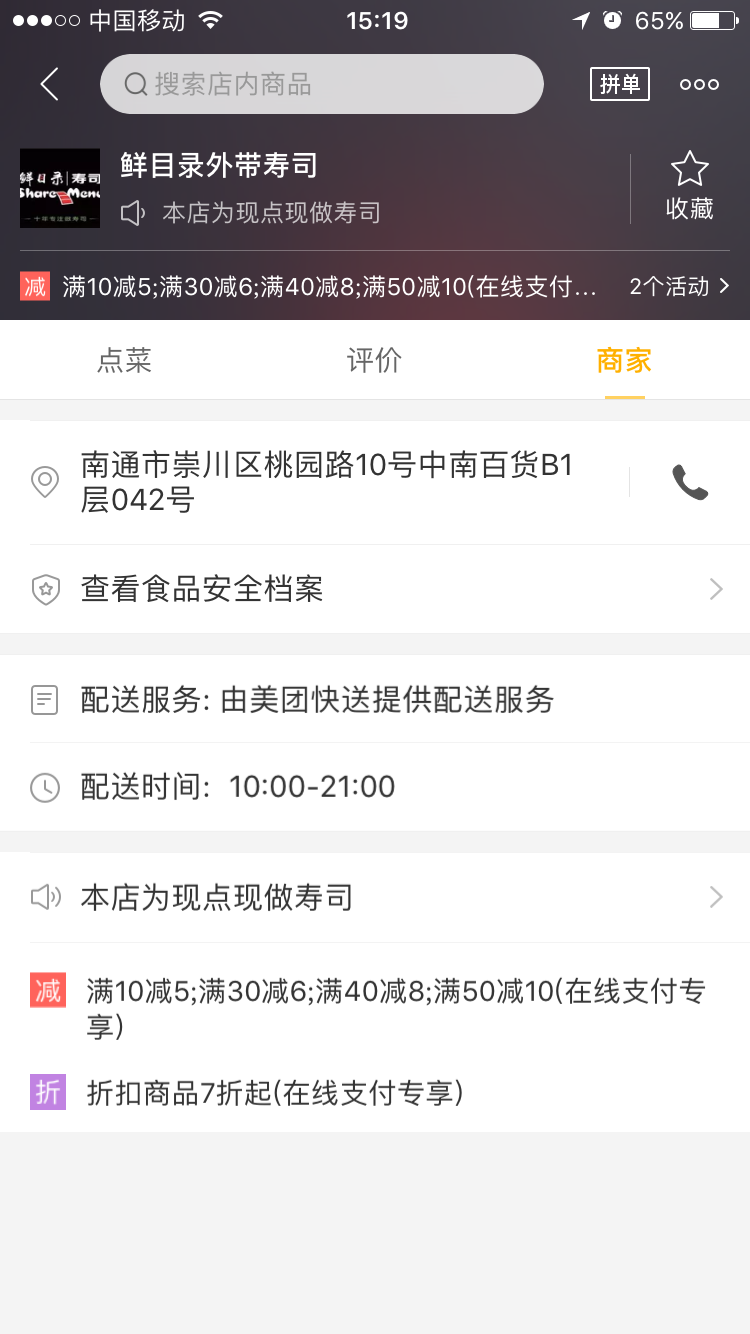Call the store using the phone icon
Screen dimensions: 750x1334
tap(690, 482)
